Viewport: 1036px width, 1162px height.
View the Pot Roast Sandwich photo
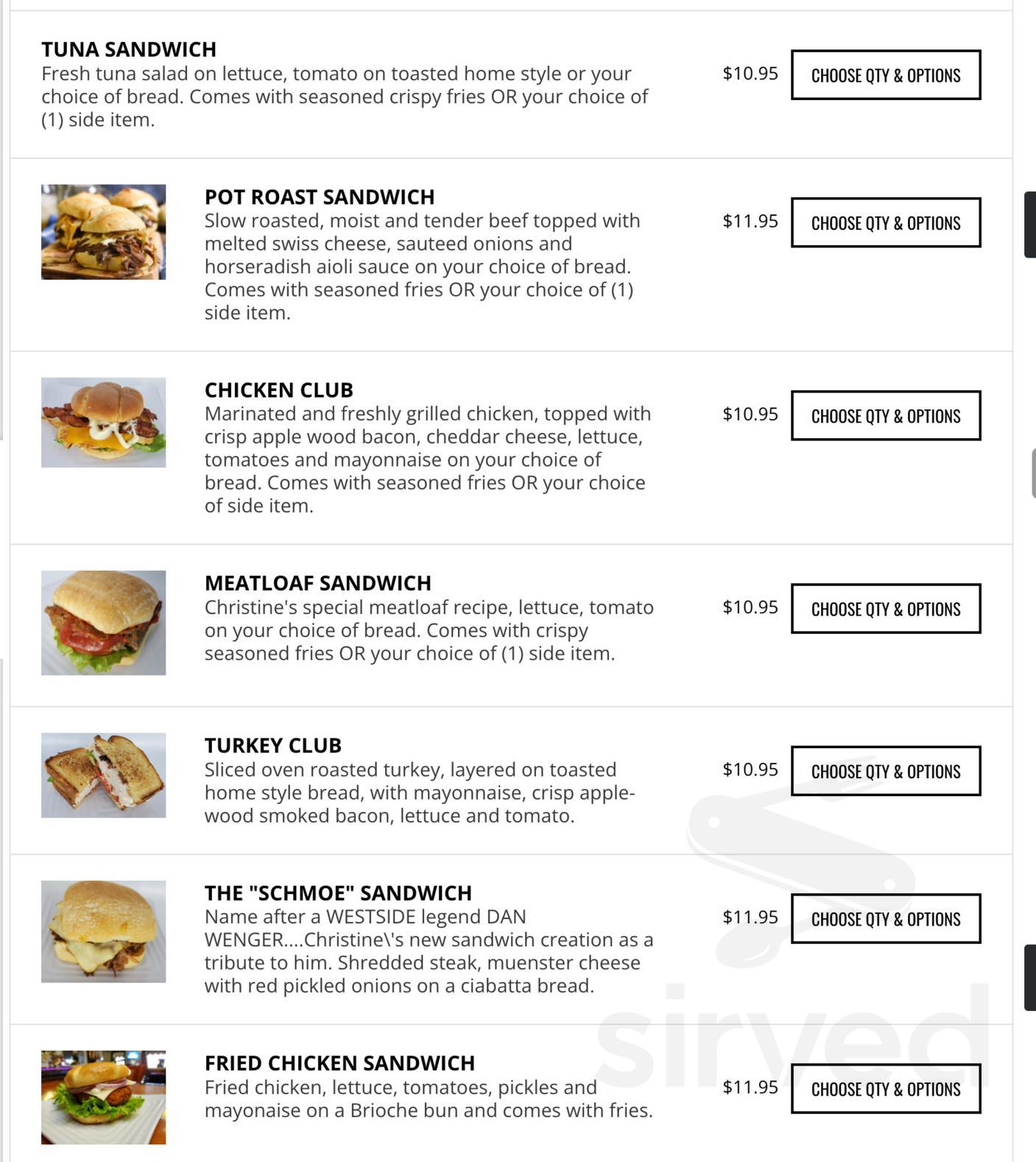104,230
